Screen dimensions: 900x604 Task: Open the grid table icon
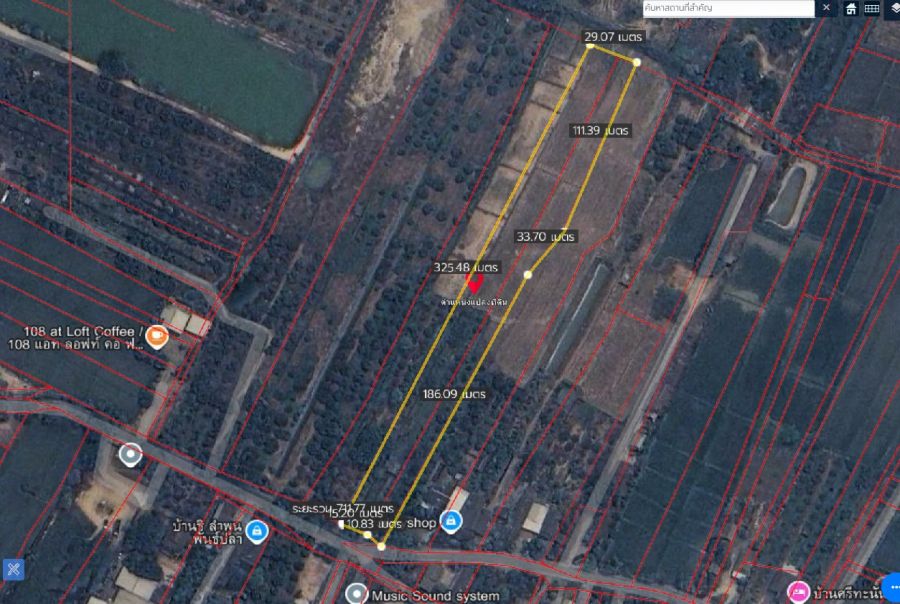pos(872,8)
